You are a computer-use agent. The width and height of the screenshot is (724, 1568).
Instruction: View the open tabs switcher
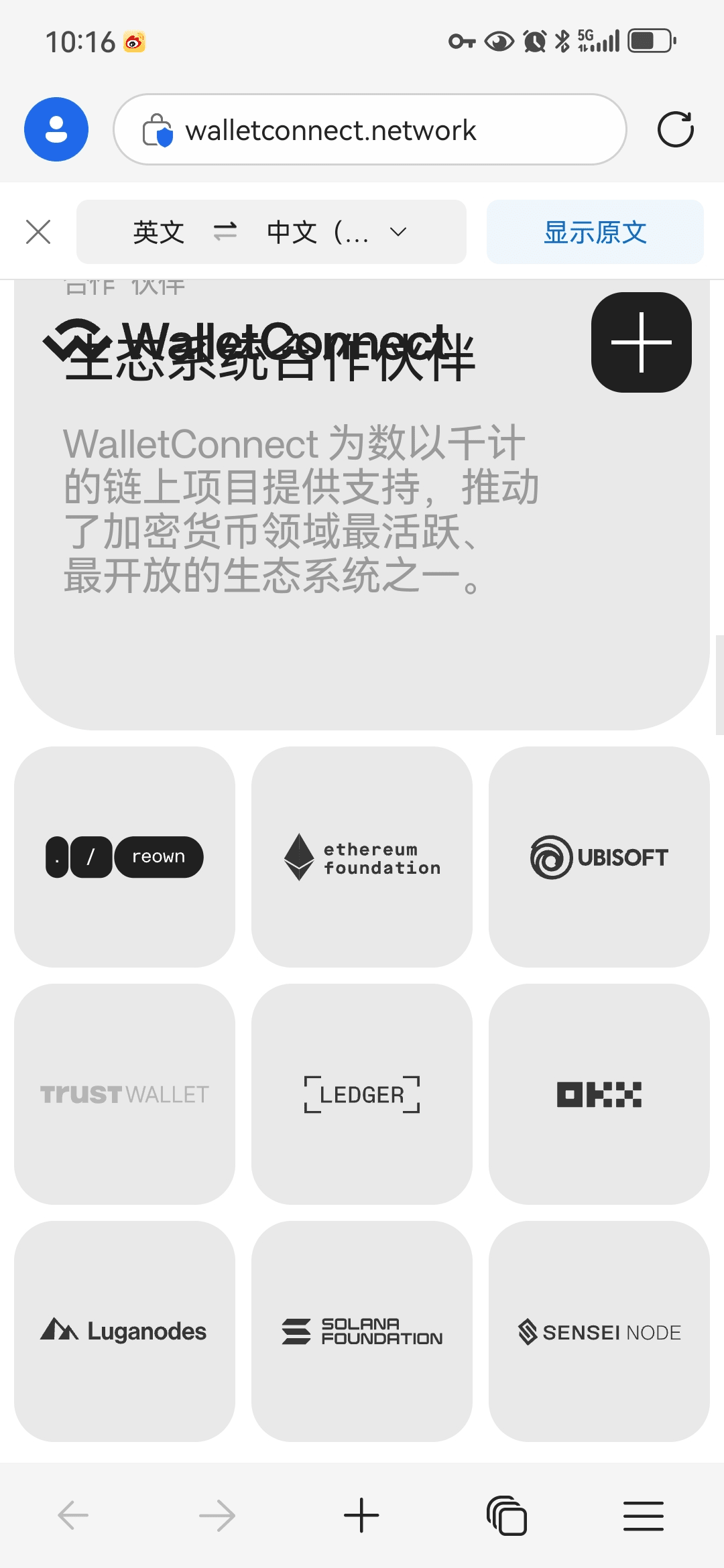coord(507,1515)
